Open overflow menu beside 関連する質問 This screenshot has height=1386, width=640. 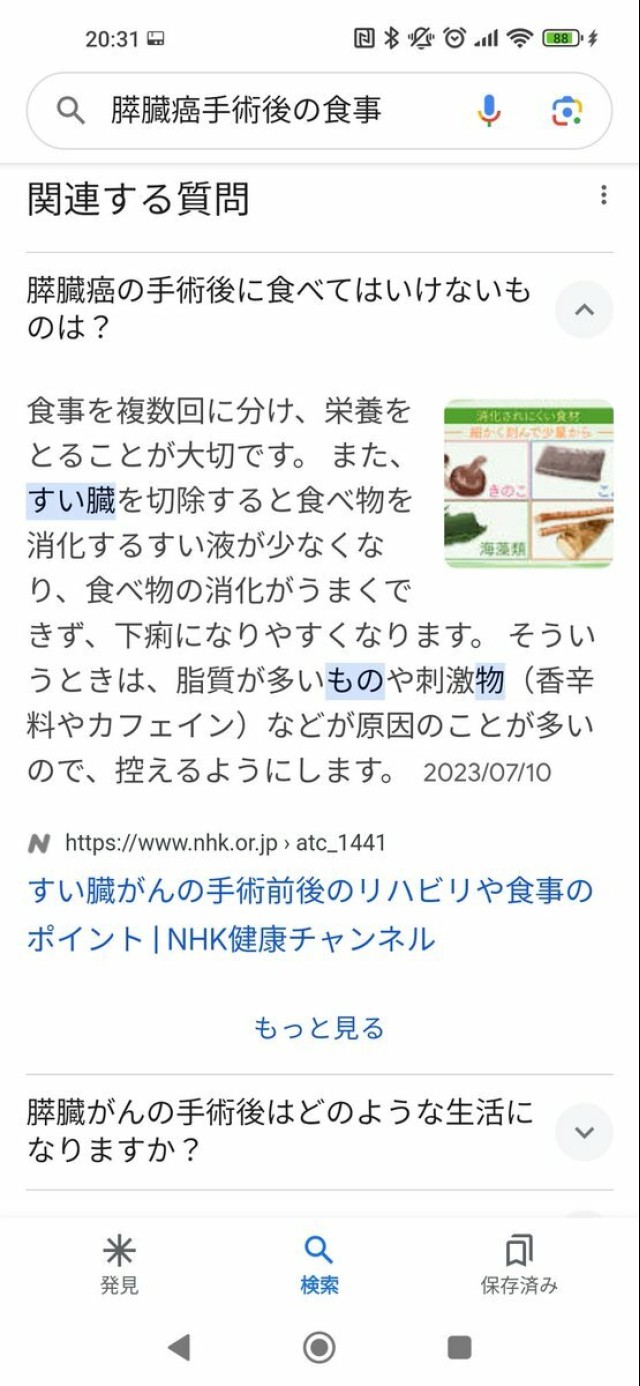(603, 195)
